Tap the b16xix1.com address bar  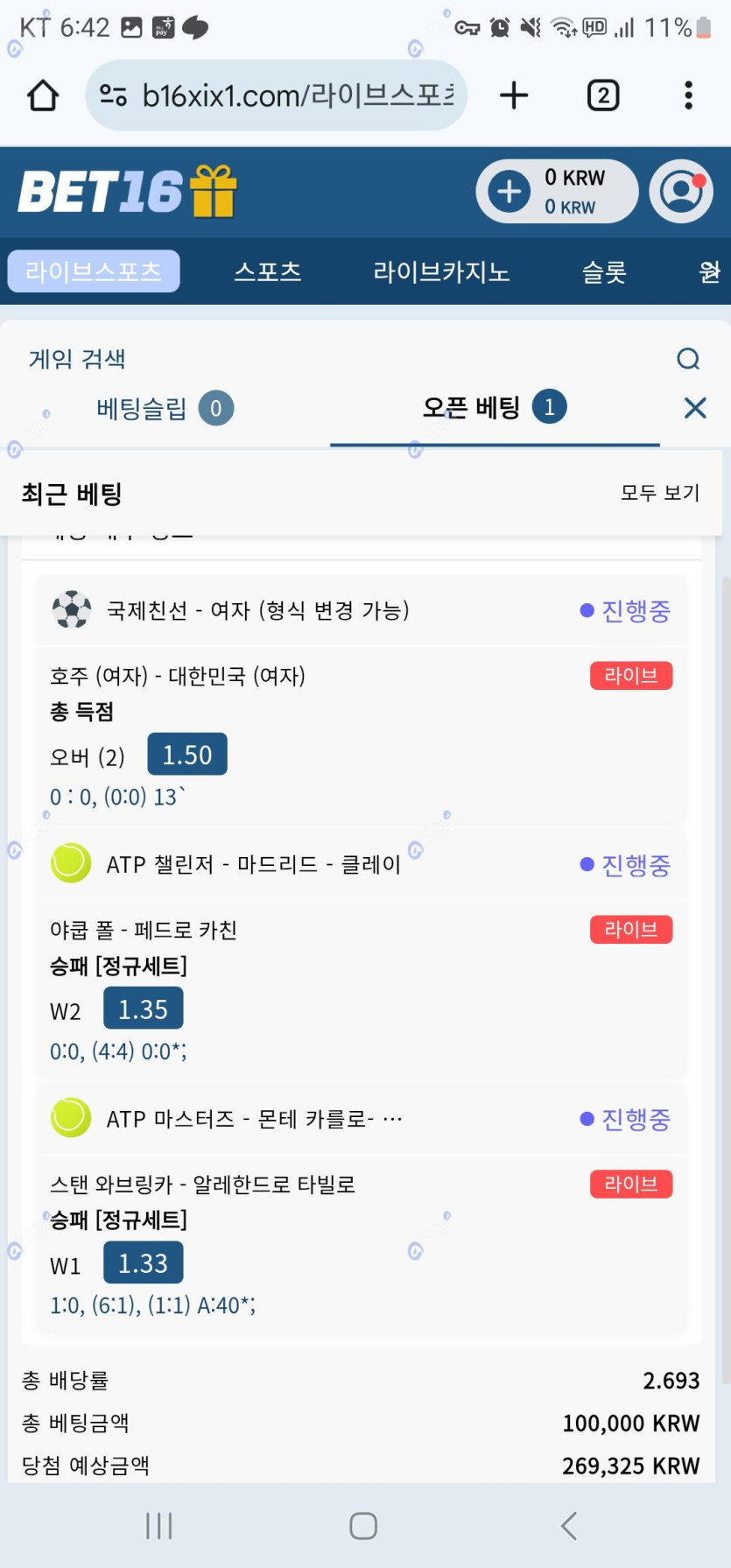tap(276, 95)
